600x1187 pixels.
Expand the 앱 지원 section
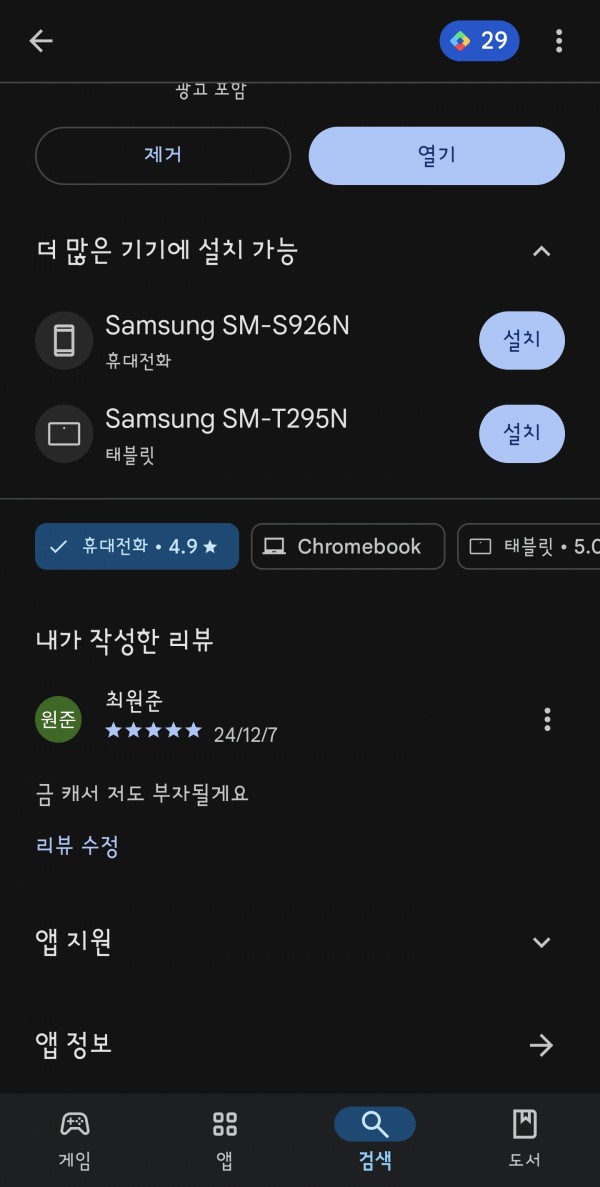[x=300, y=942]
